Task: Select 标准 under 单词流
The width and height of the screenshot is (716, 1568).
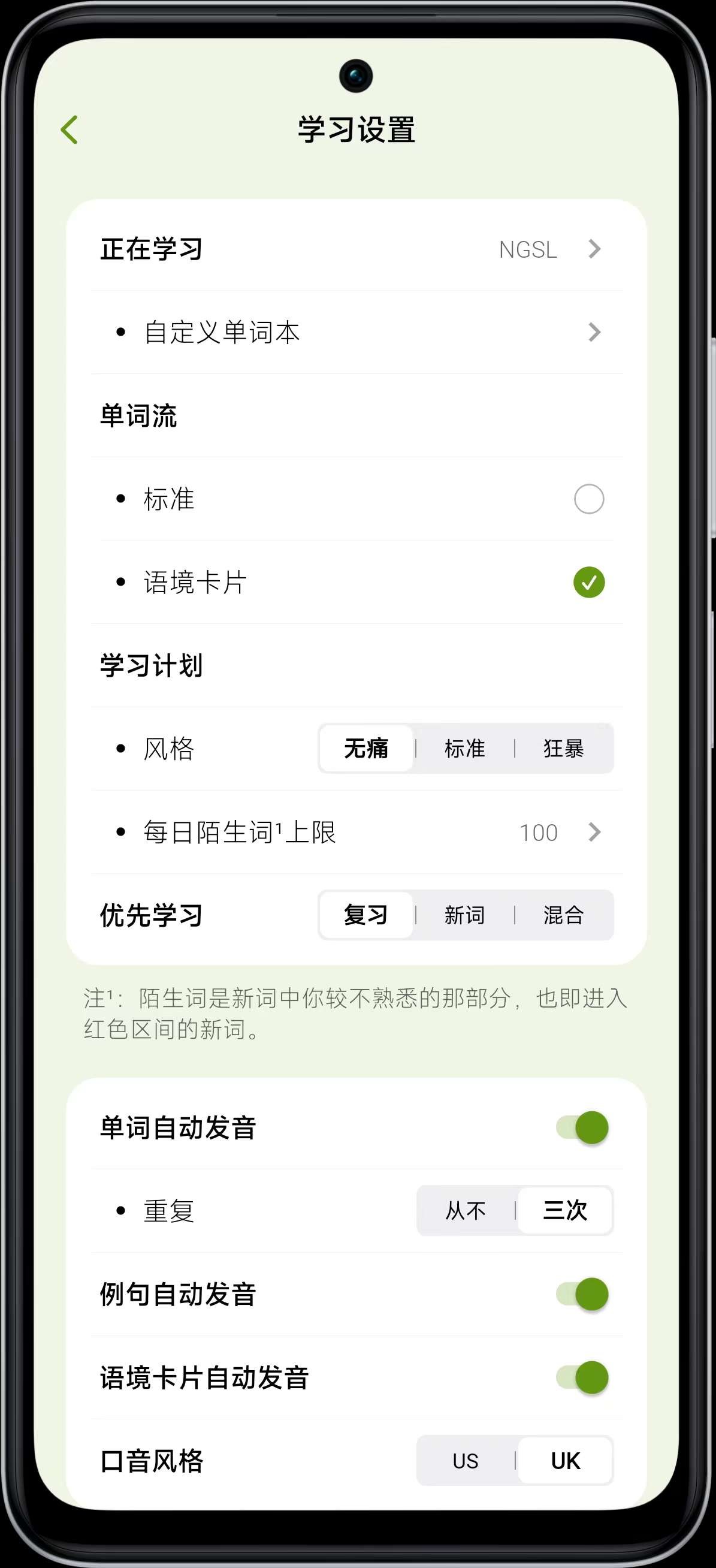Action: tap(588, 499)
